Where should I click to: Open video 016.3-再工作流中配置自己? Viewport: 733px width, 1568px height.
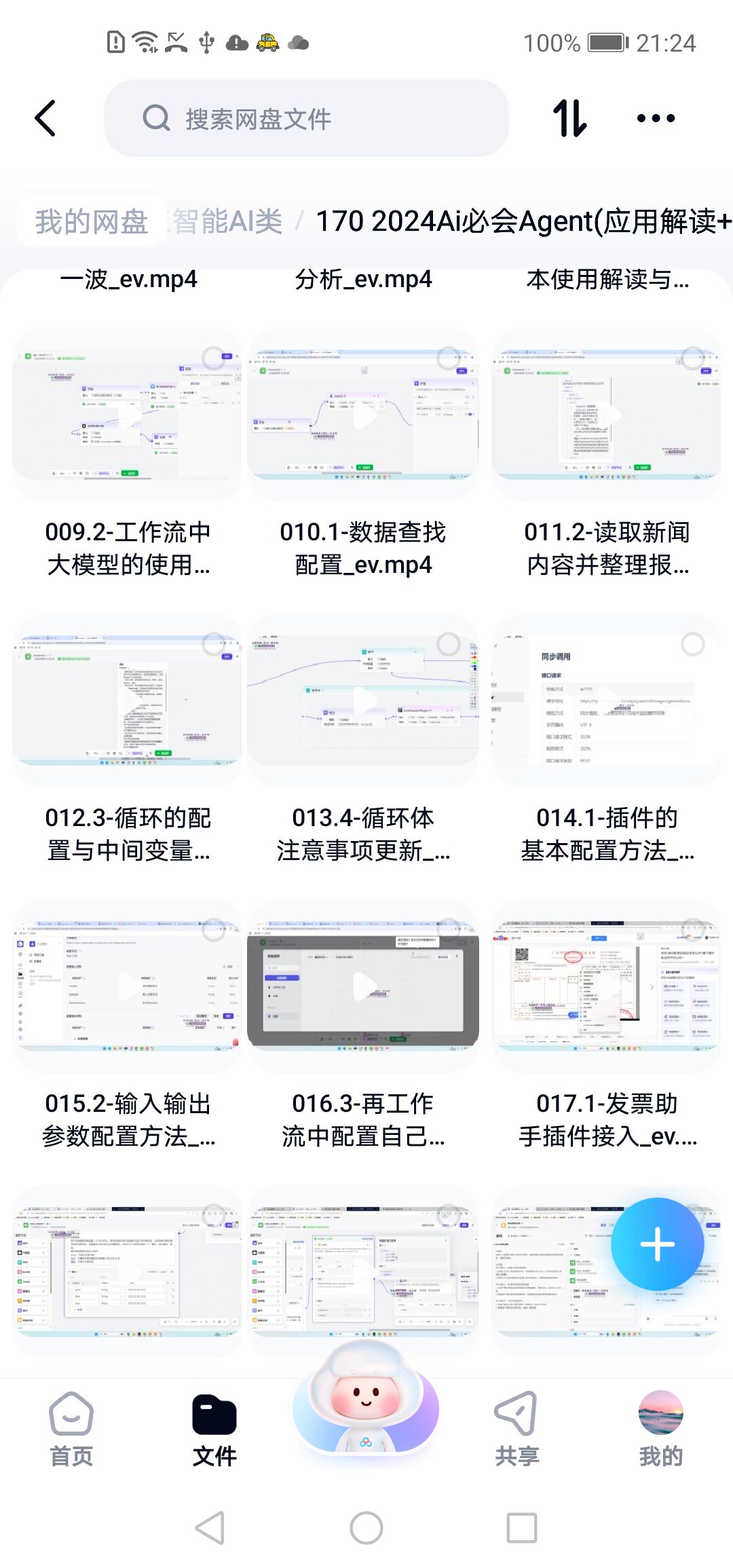363,987
